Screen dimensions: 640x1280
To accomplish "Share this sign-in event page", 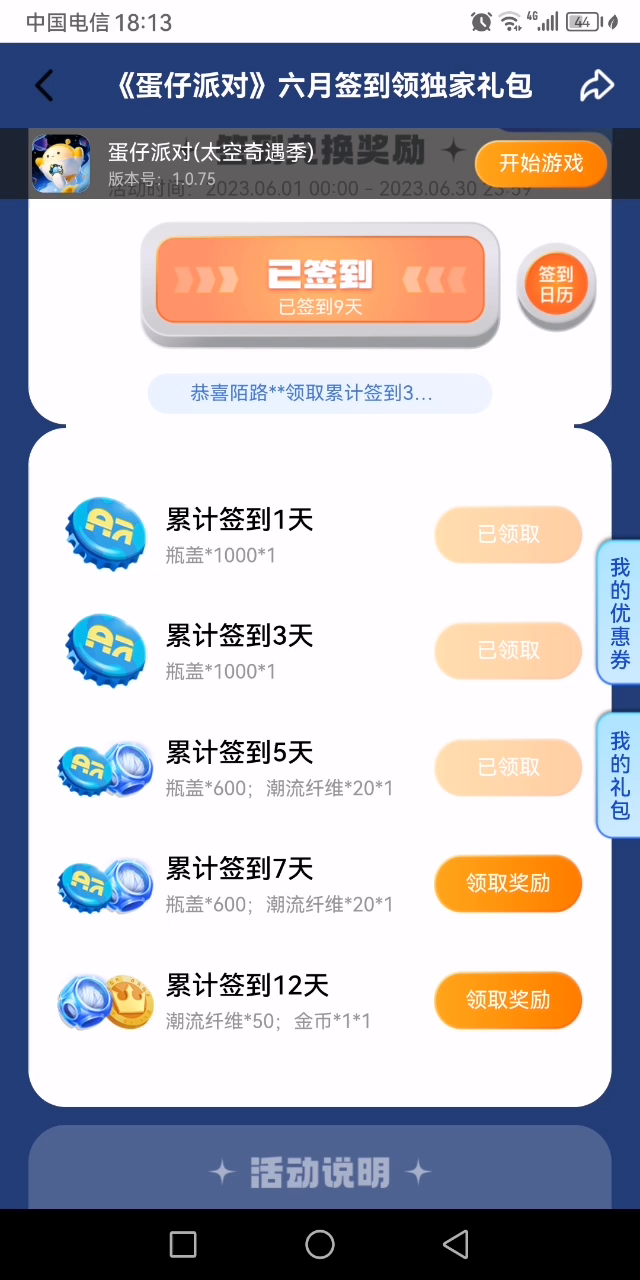I will (x=597, y=86).
